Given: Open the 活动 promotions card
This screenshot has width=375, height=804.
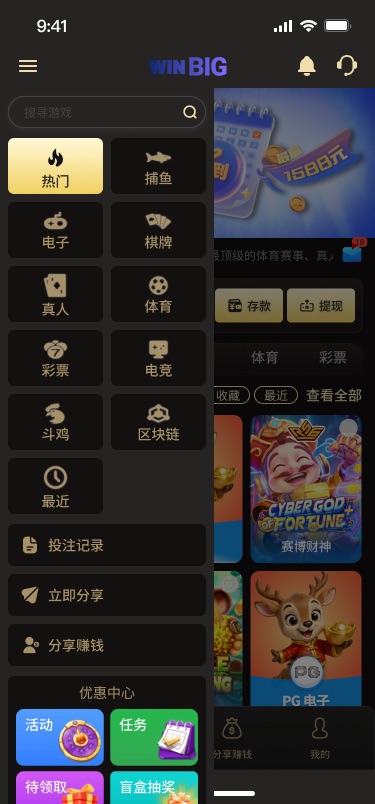Looking at the screenshot, I should pos(60,737).
